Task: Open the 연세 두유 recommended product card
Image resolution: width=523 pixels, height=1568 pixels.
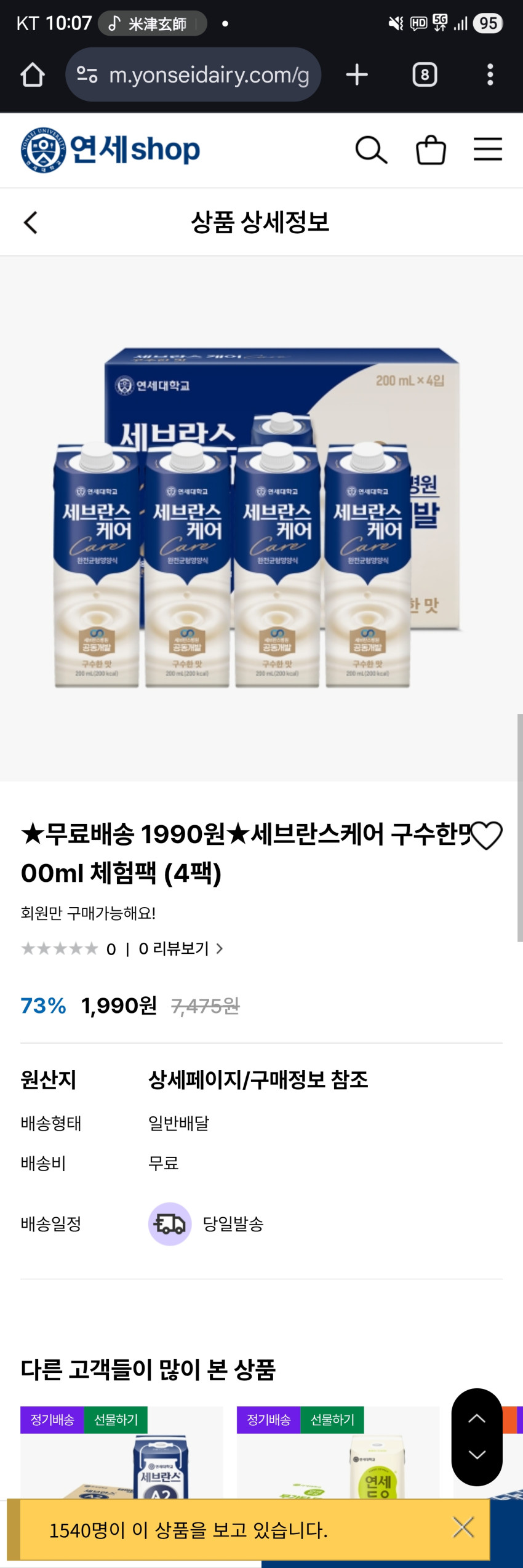Action: click(x=338, y=1452)
